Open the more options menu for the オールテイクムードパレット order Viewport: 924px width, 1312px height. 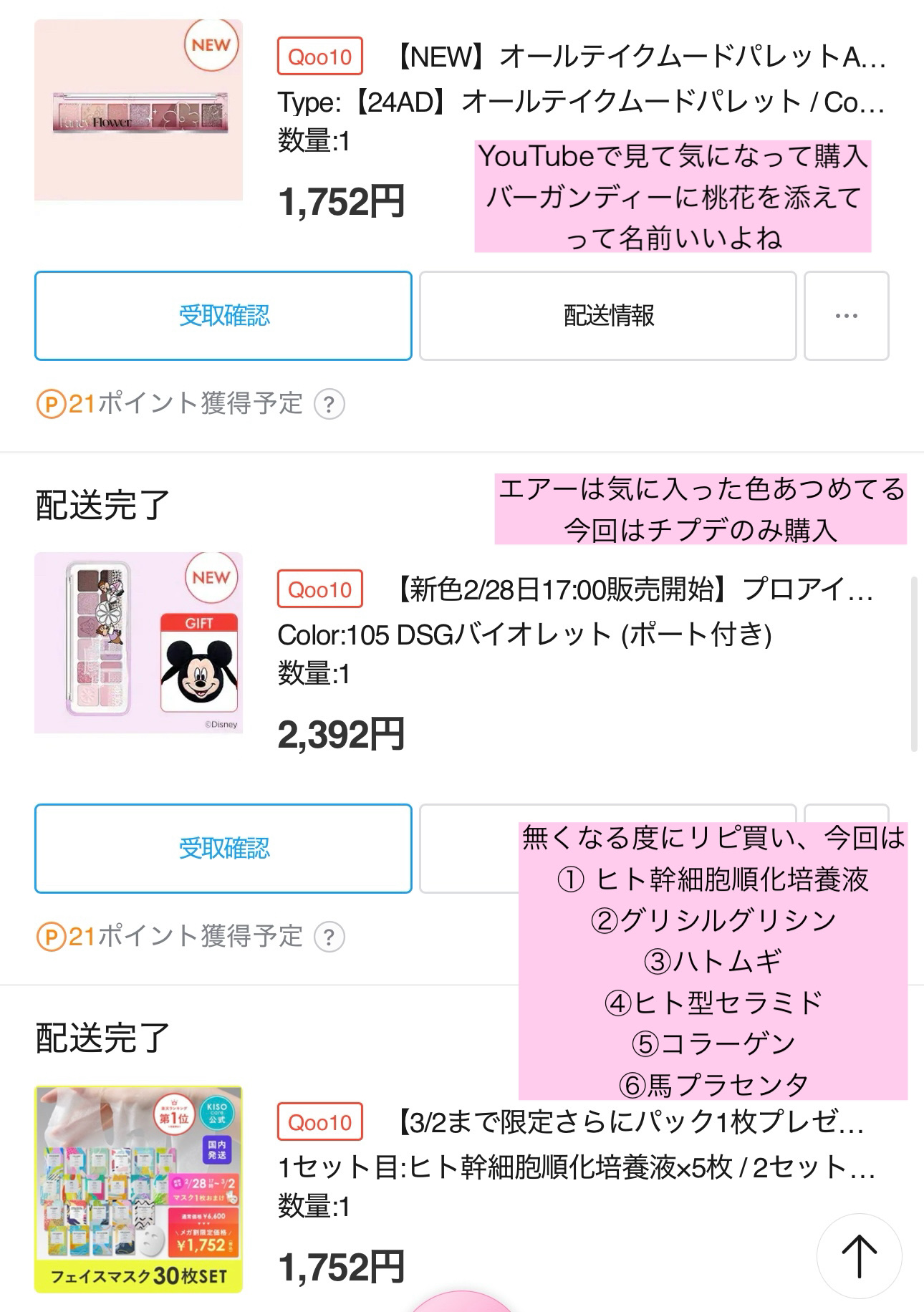(x=846, y=315)
